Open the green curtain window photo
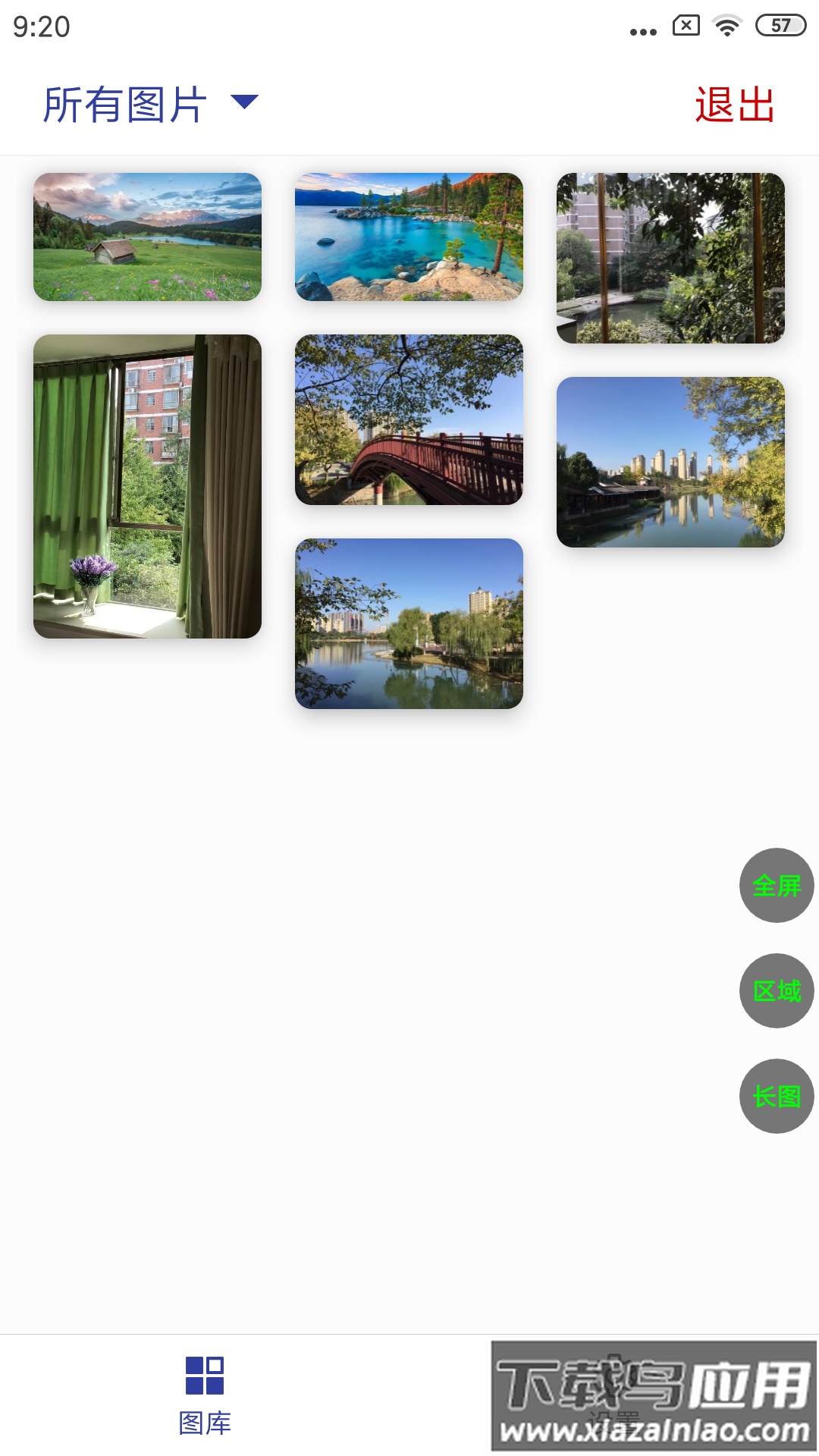 147,486
